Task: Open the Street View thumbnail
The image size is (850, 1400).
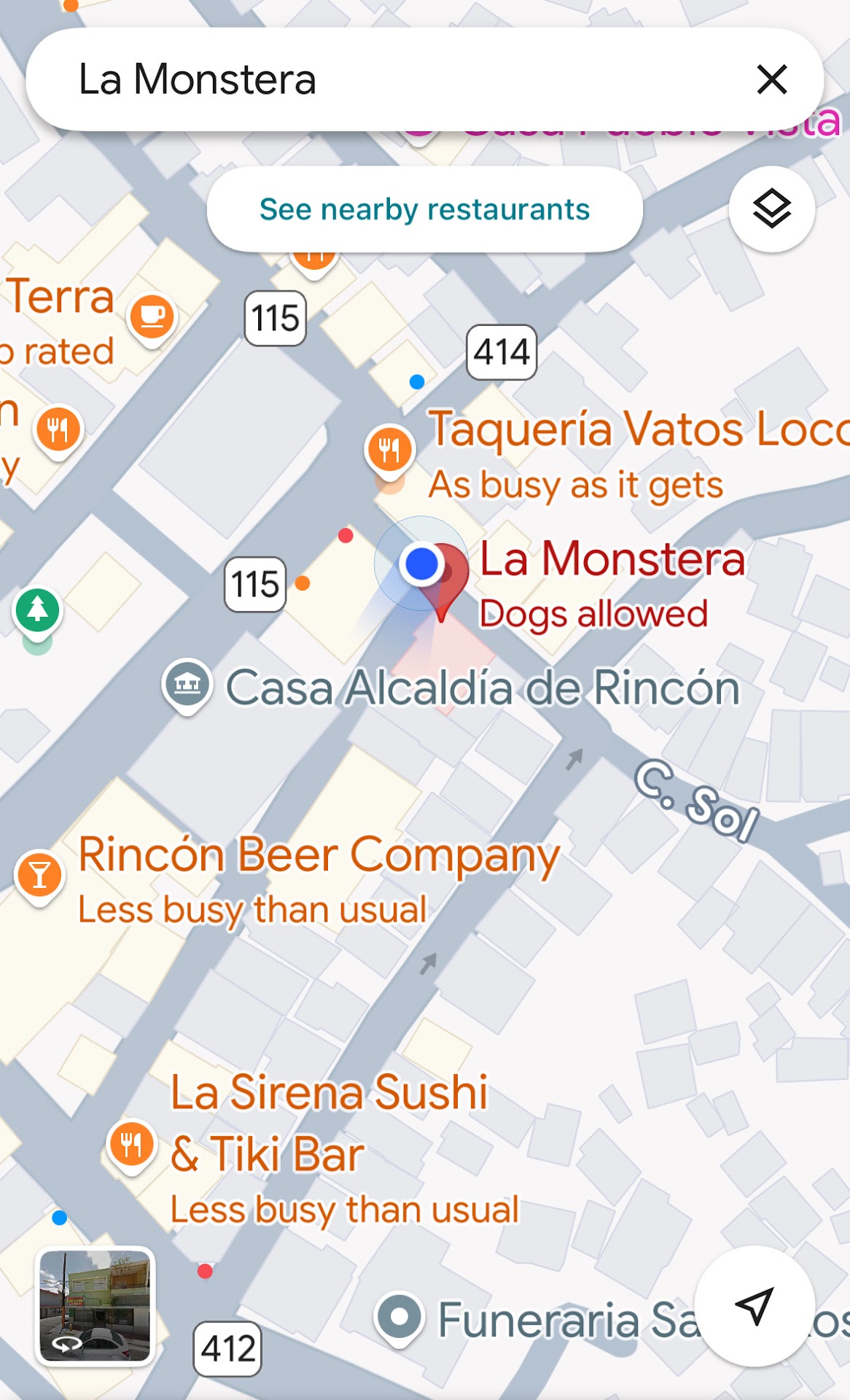Action: [95, 1305]
